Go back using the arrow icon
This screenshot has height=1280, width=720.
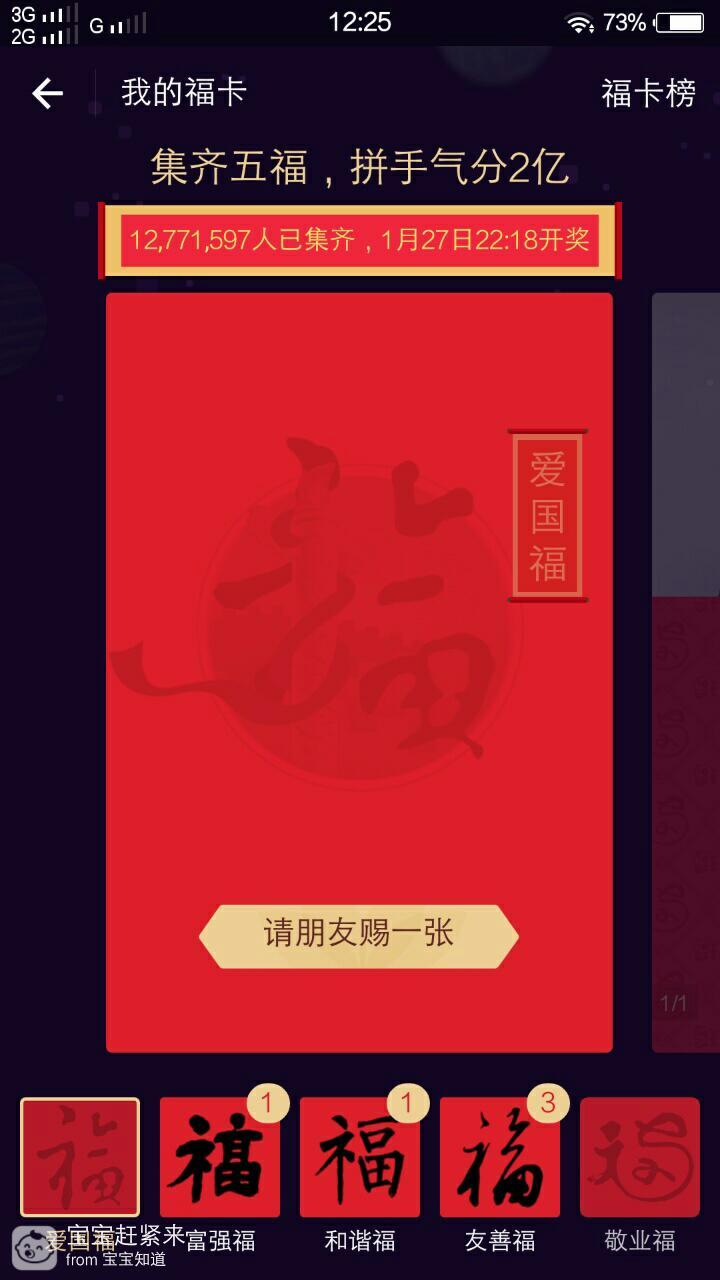click(47, 93)
